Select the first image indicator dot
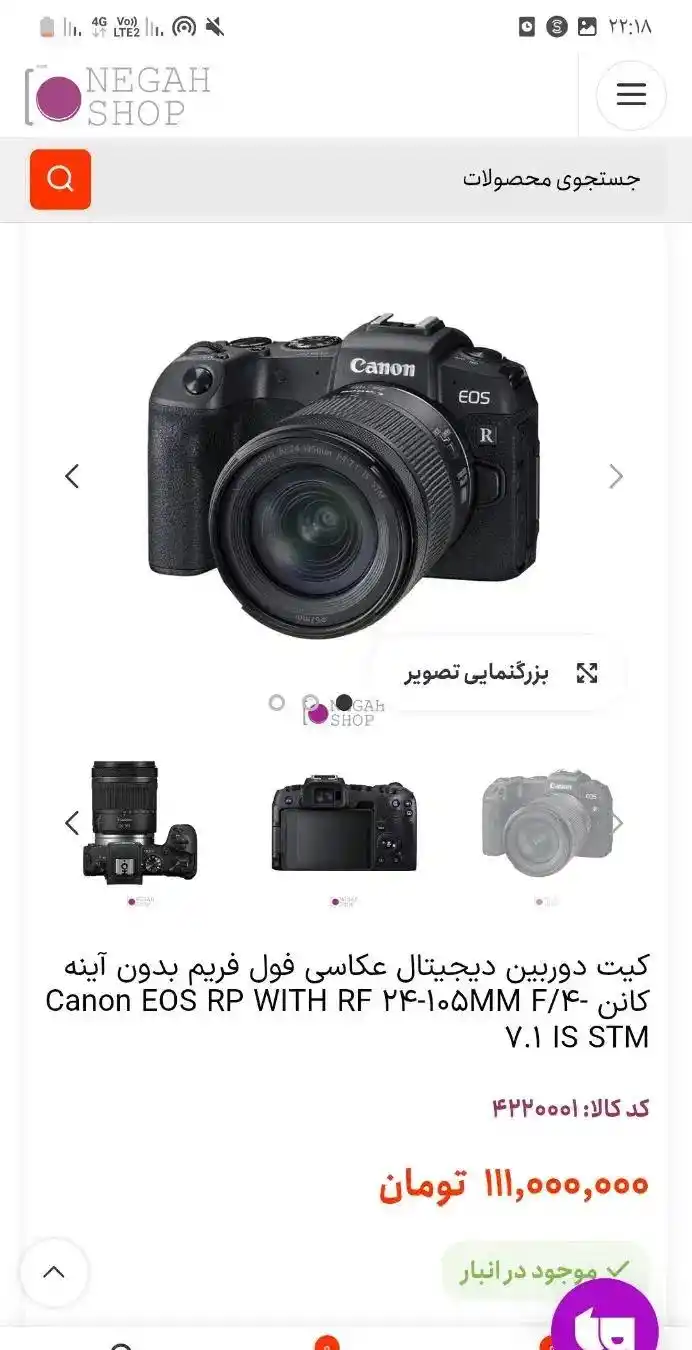Image resolution: width=692 pixels, height=1350 pixels. 277,703
